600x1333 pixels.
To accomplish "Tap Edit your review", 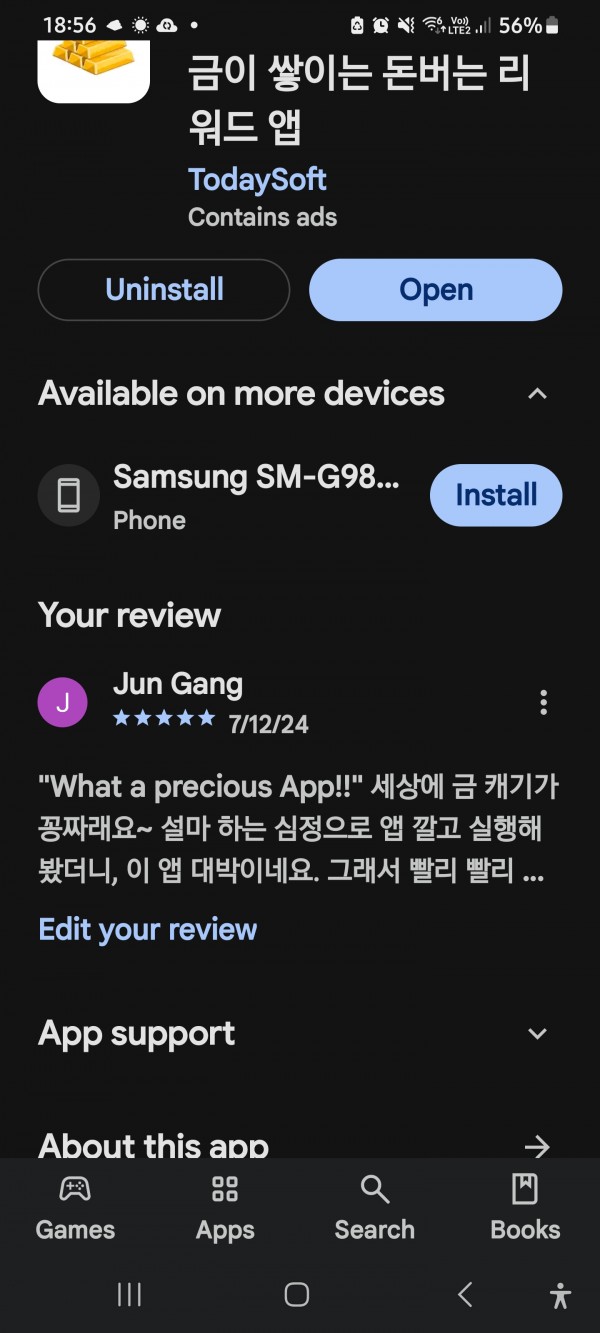I will (148, 929).
